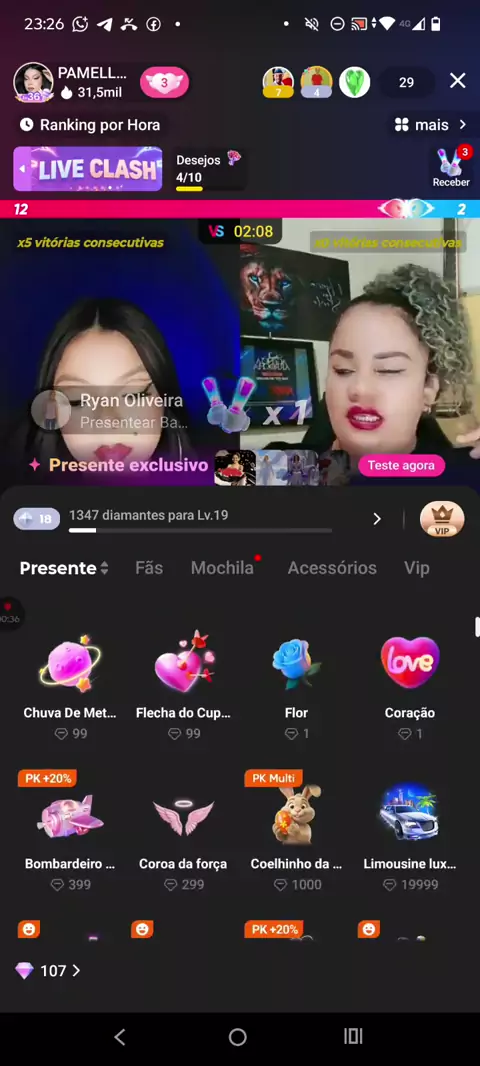Switch to the Vip tab
480x1066 pixels.
pos(416,568)
